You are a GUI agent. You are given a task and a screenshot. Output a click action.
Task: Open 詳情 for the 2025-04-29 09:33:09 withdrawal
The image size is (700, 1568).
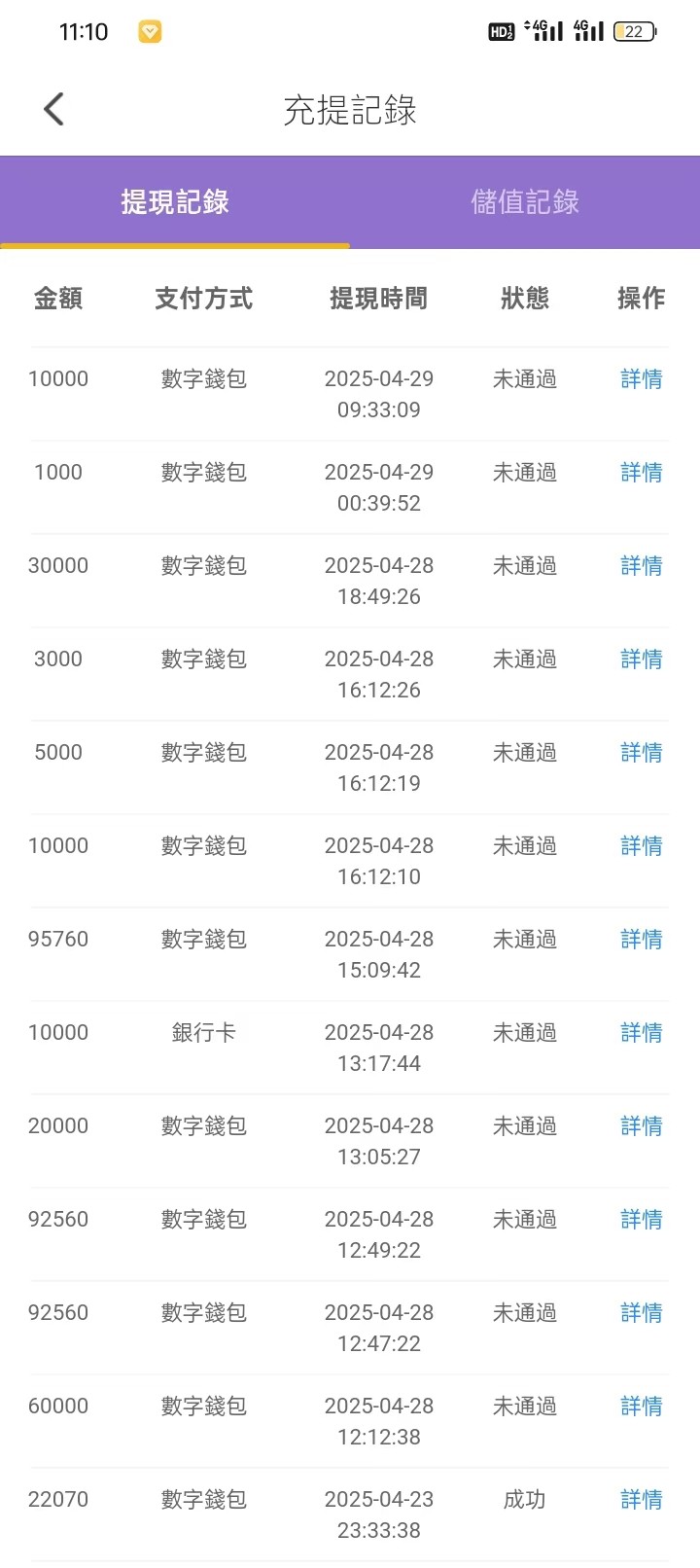coord(642,379)
